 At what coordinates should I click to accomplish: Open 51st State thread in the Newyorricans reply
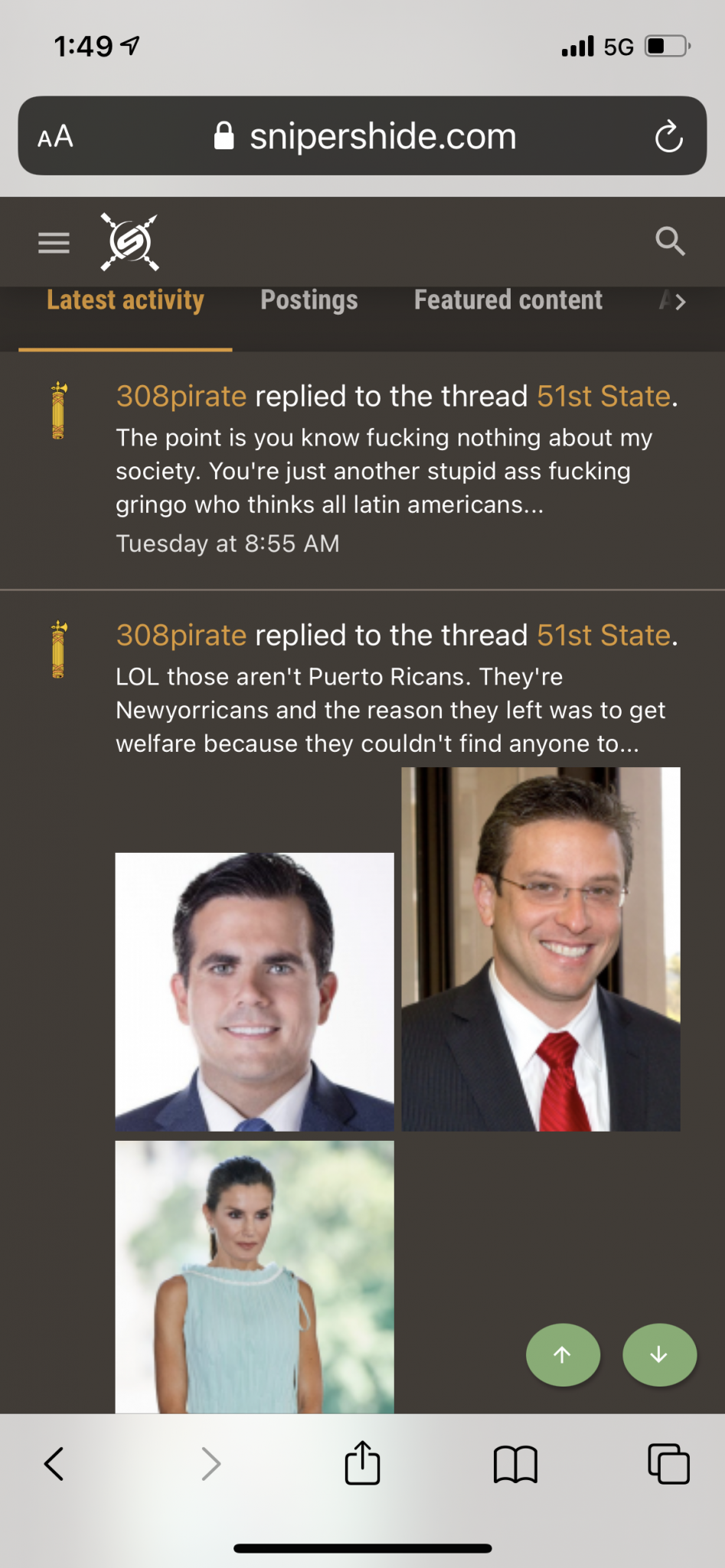point(603,635)
